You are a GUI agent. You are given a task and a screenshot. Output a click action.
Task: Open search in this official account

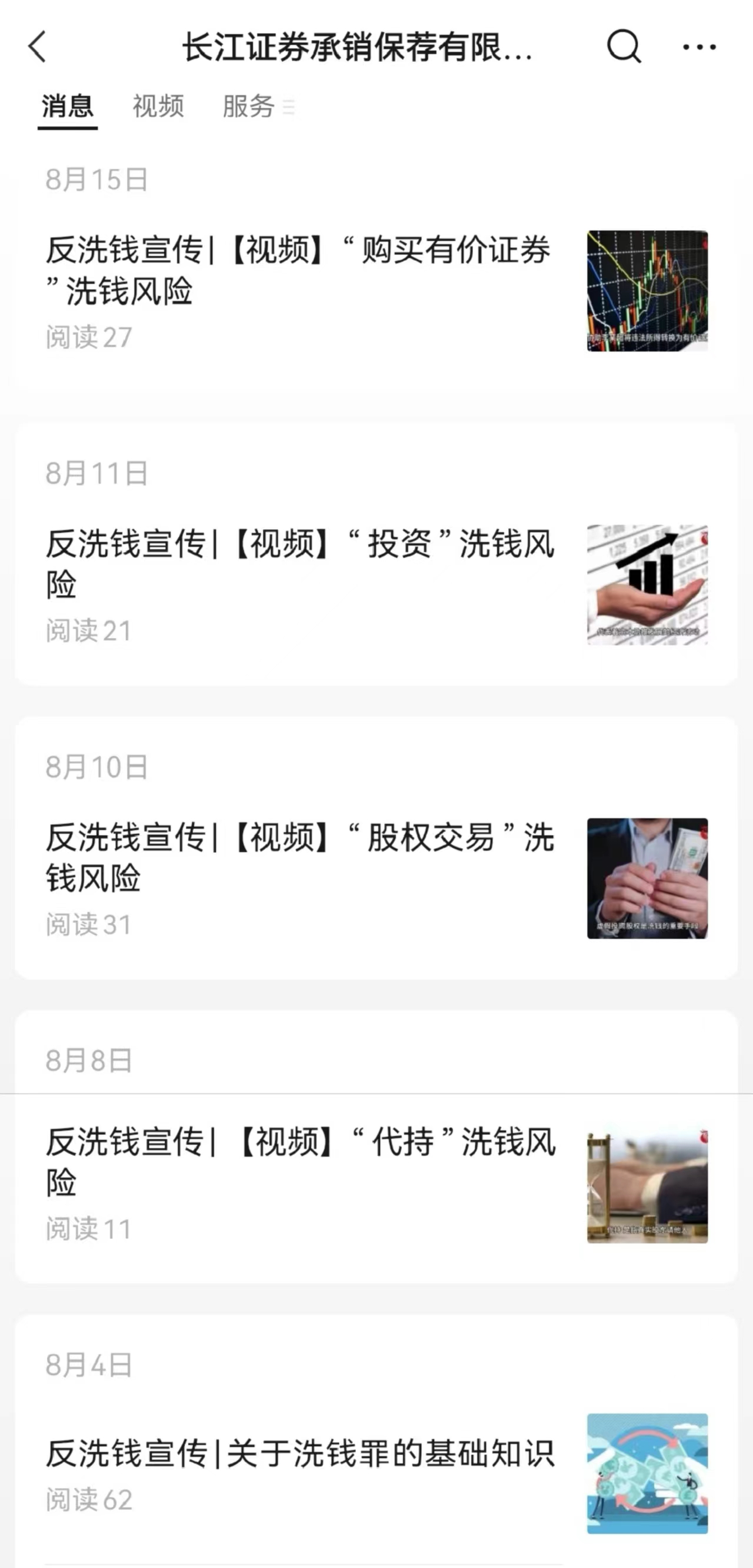point(624,47)
